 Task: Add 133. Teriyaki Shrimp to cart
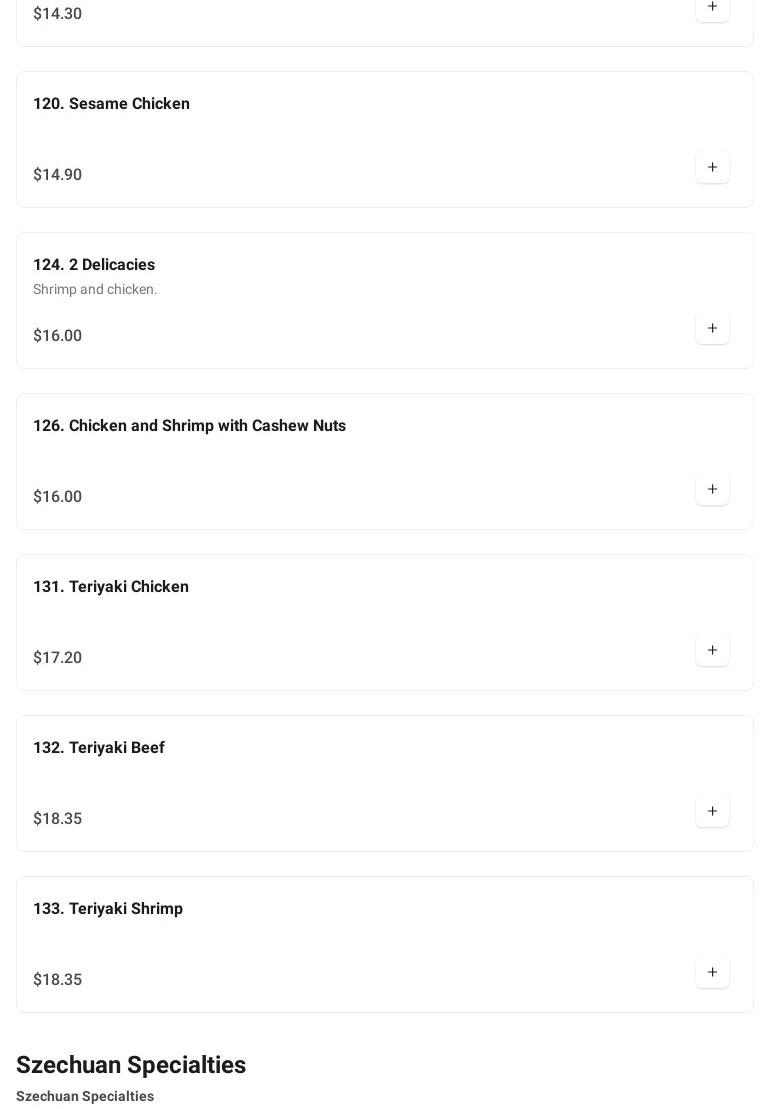coord(712,973)
